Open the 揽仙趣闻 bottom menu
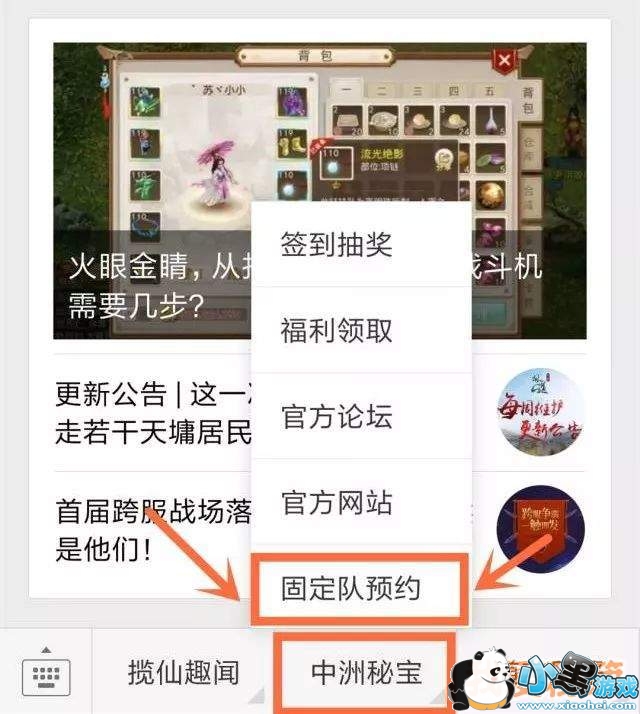This screenshot has width=640, height=714. [x=183, y=672]
